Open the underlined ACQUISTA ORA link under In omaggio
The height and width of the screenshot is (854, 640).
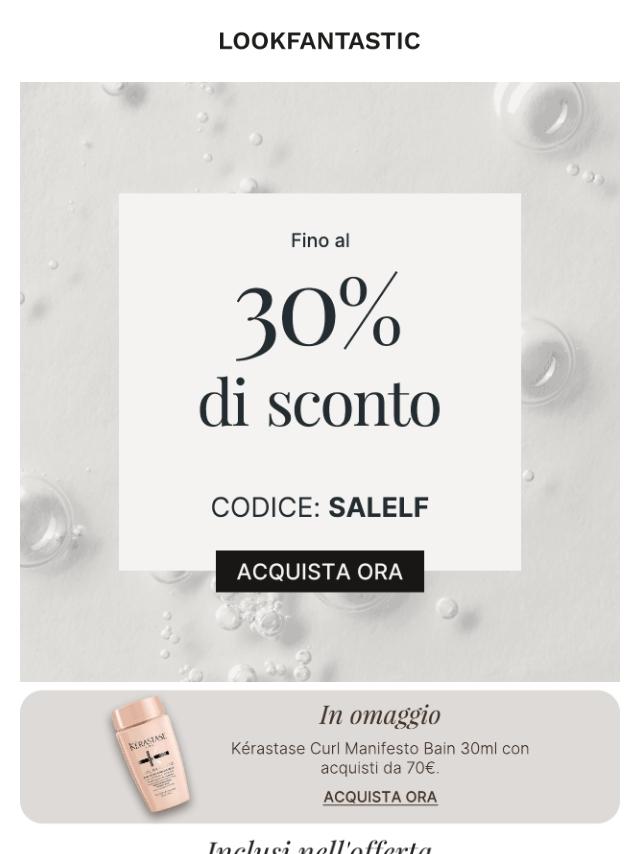pyautogui.click(x=380, y=797)
